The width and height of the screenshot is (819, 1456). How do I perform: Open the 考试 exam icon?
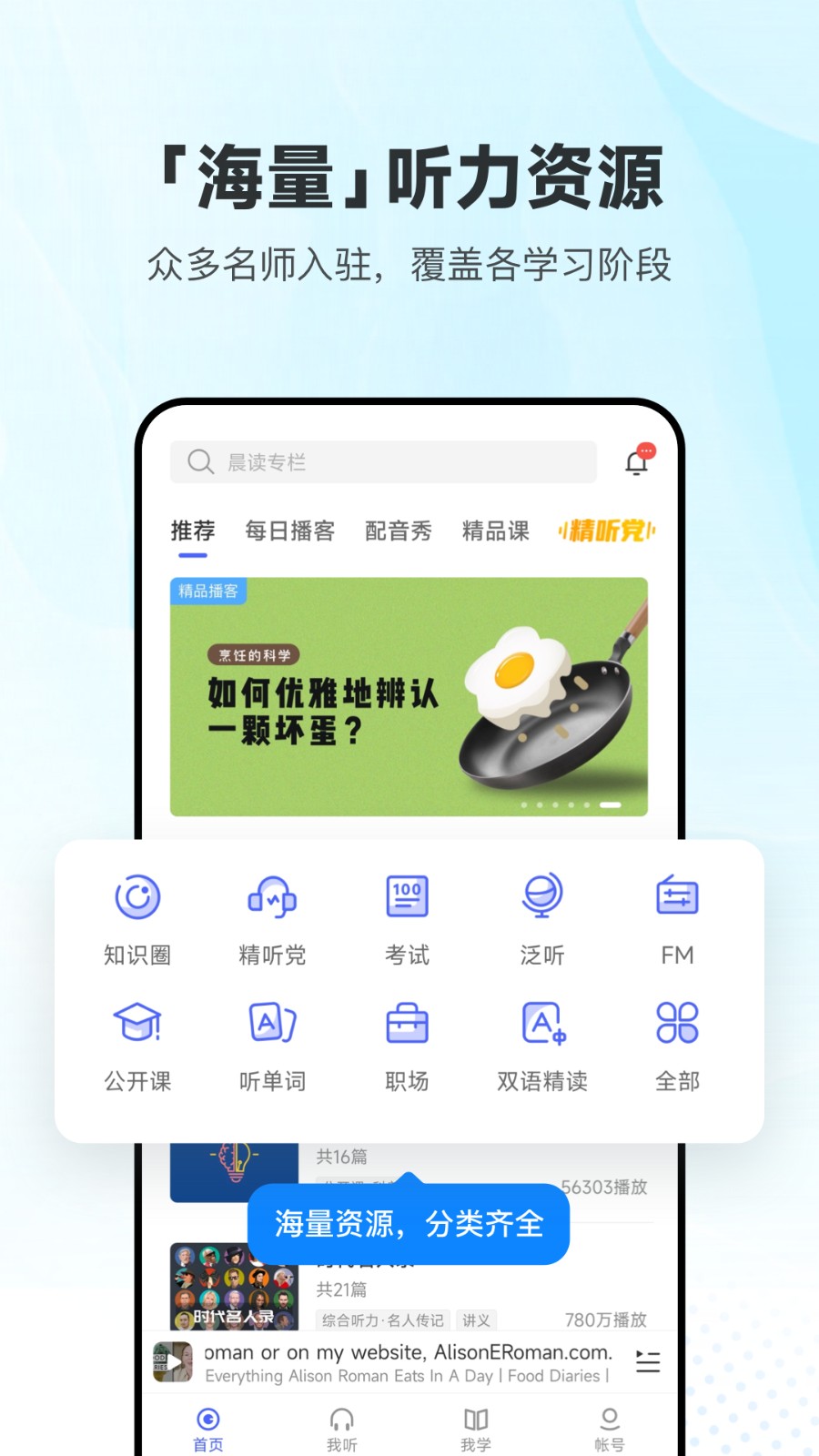tap(406, 896)
